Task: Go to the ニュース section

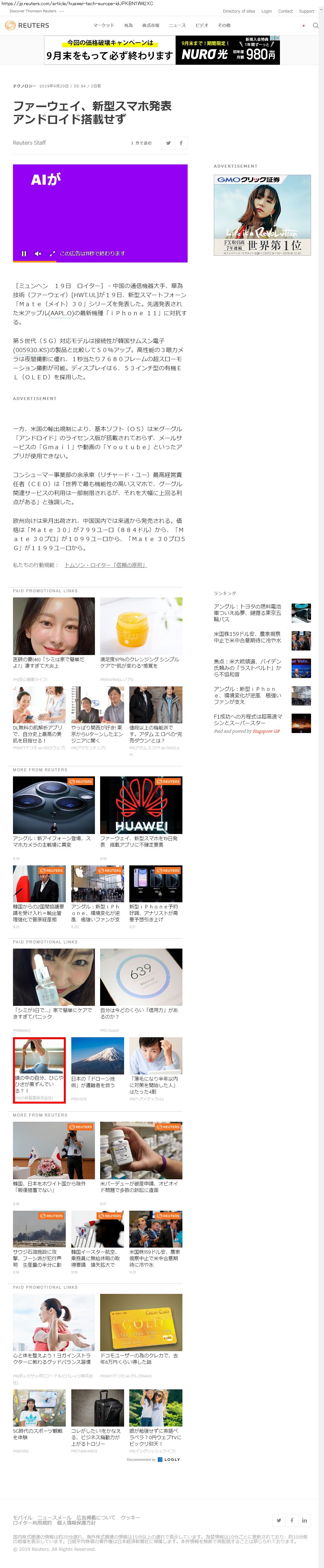Action: (x=177, y=26)
